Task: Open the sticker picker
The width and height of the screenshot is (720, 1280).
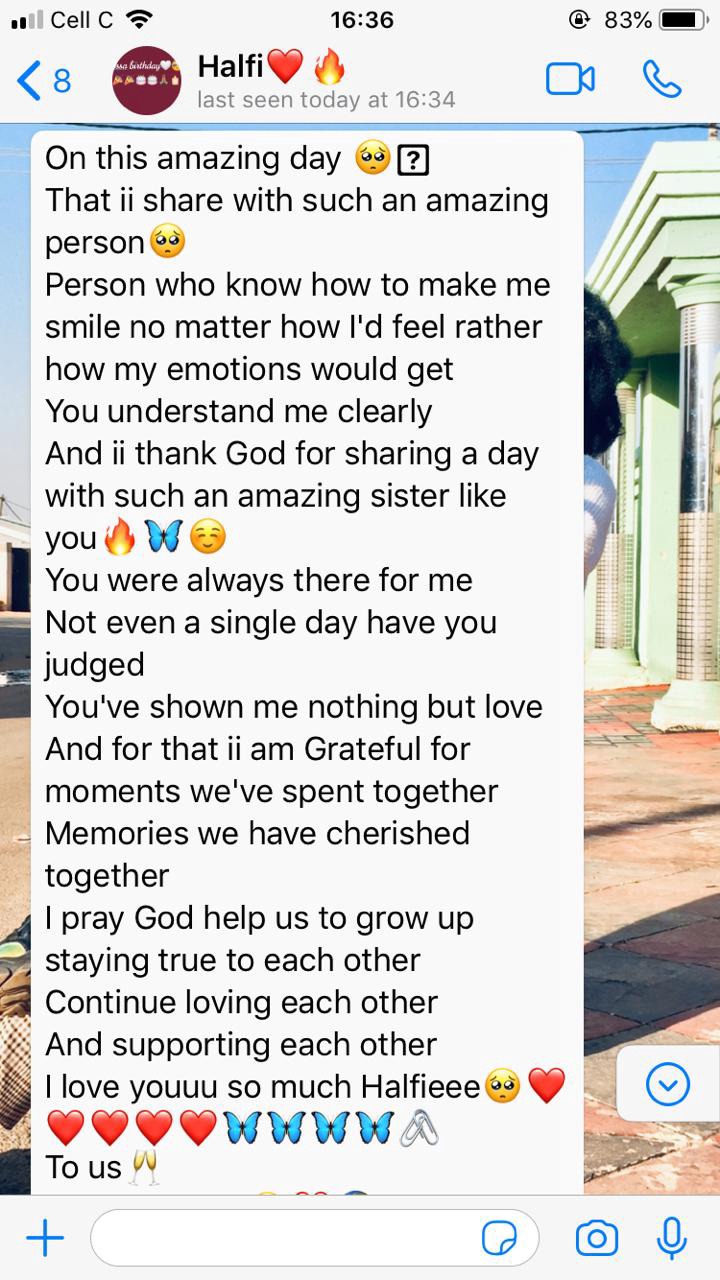Action: click(x=499, y=1239)
